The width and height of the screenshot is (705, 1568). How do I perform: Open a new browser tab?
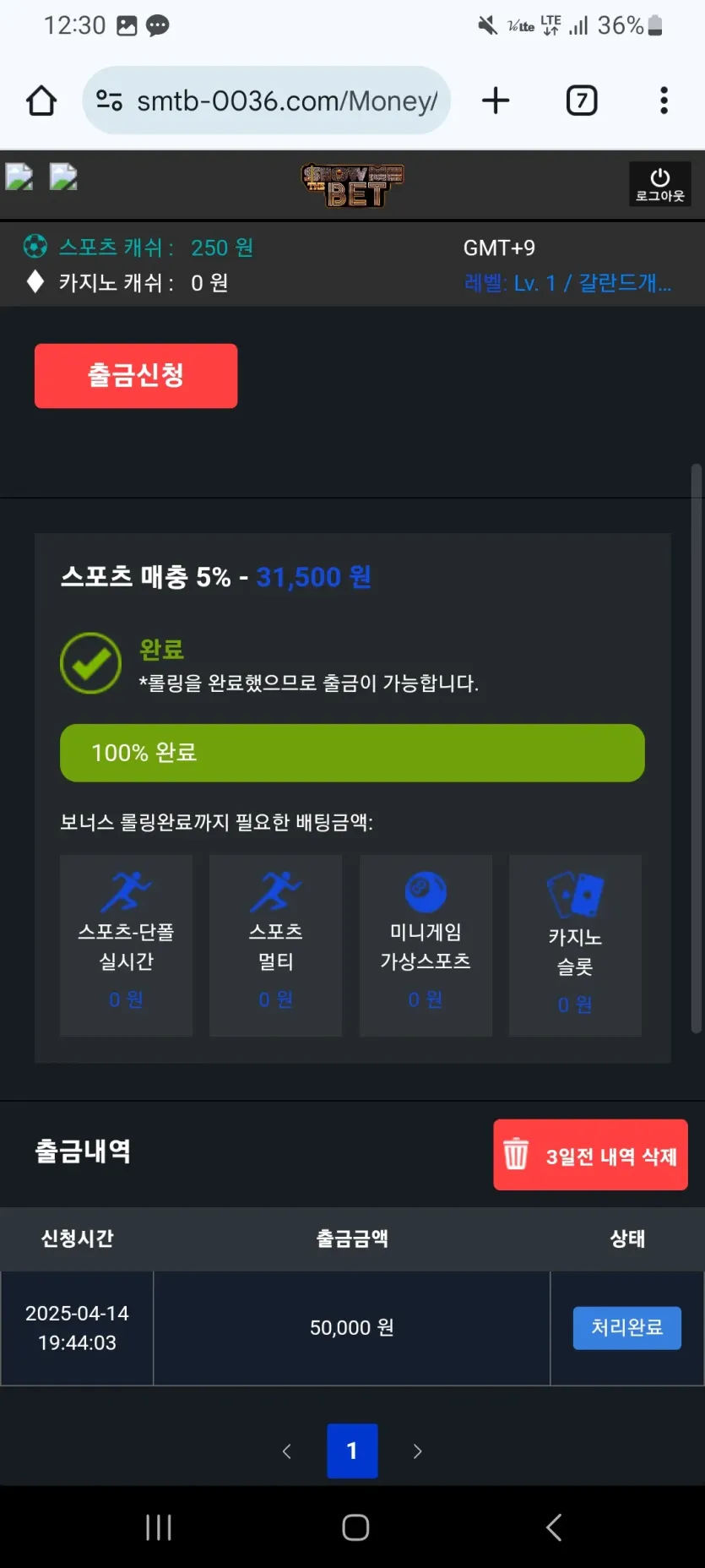496,101
